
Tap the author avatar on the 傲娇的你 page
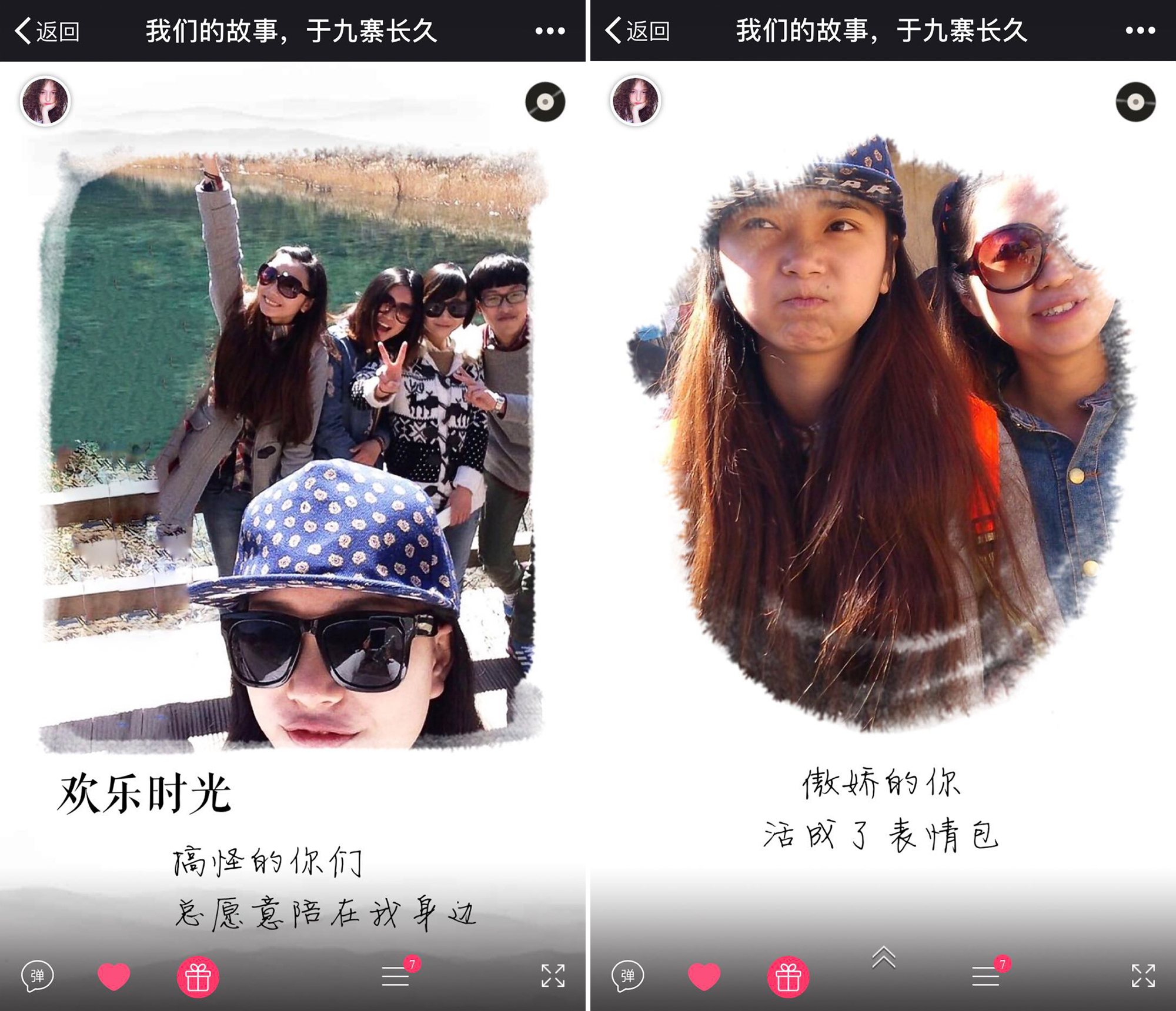[636, 101]
